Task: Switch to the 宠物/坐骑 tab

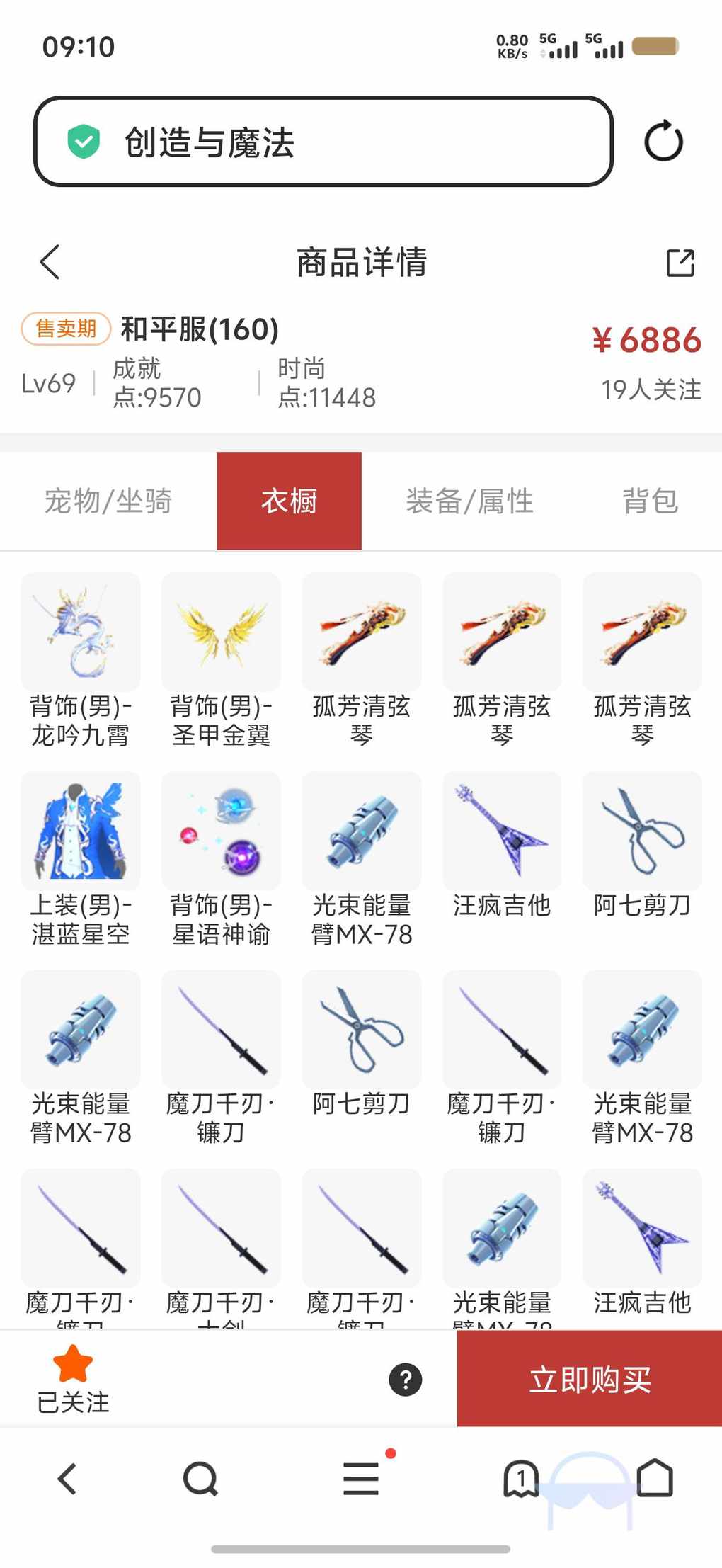Action: click(108, 501)
